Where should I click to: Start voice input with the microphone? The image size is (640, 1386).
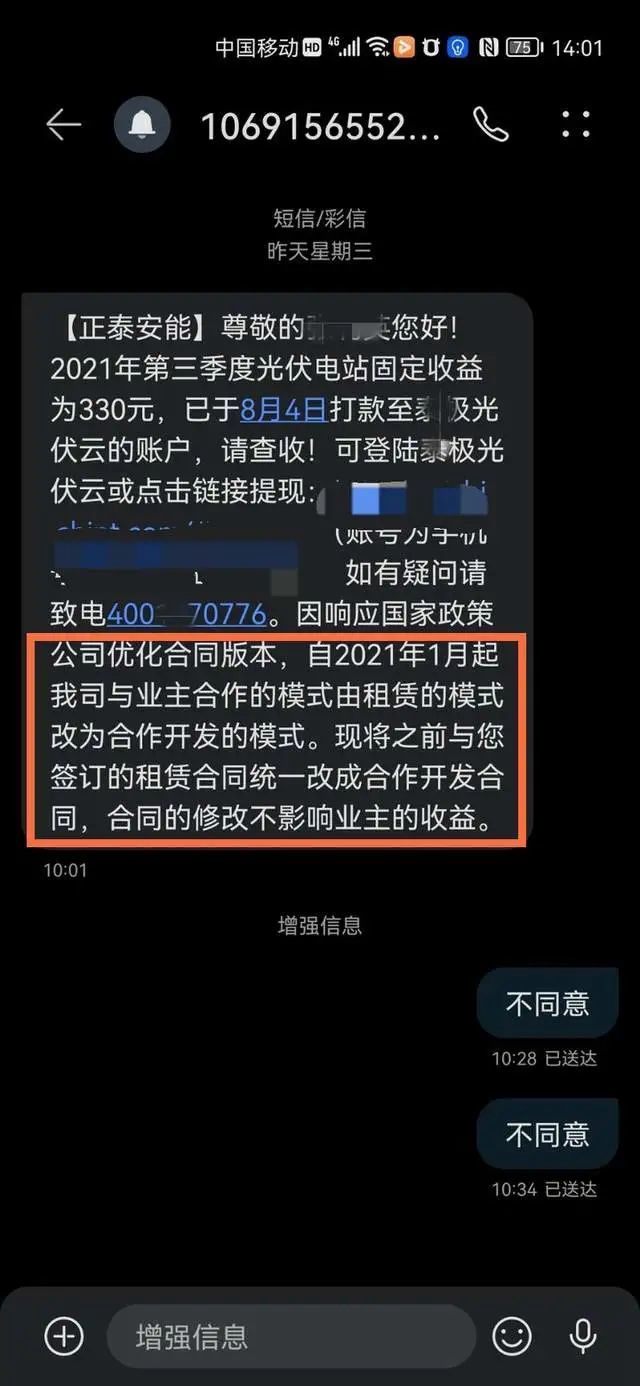tap(582, 1336)
